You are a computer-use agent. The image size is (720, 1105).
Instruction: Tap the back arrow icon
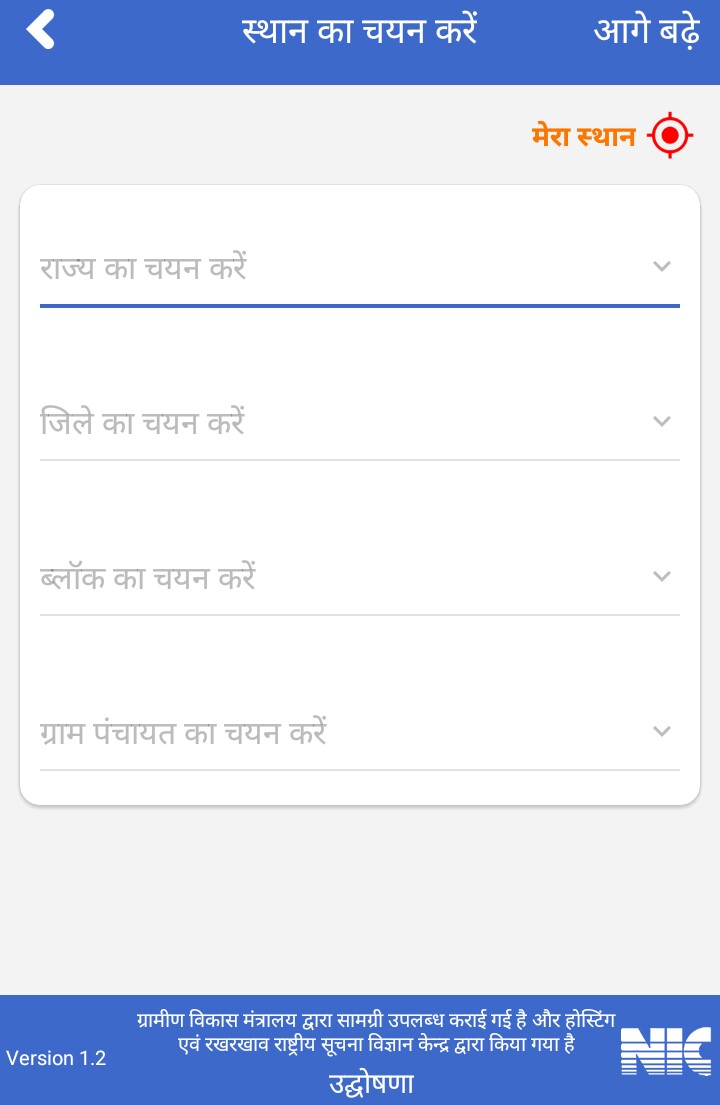(41, 29)
